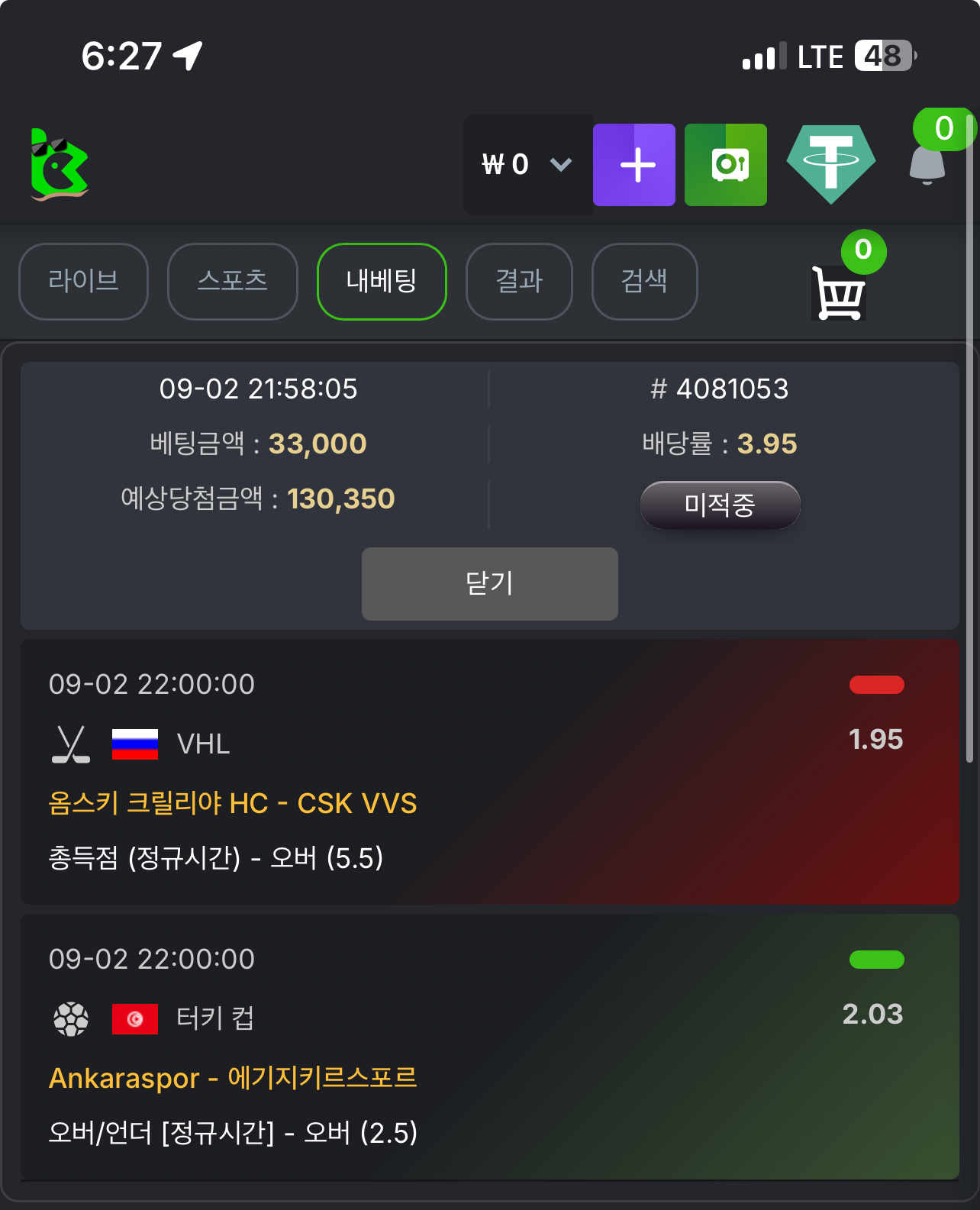Tap the 닫기 button to collapse bet
Viewport: 980px width, 1210px height.
click(x=489, y=584)
